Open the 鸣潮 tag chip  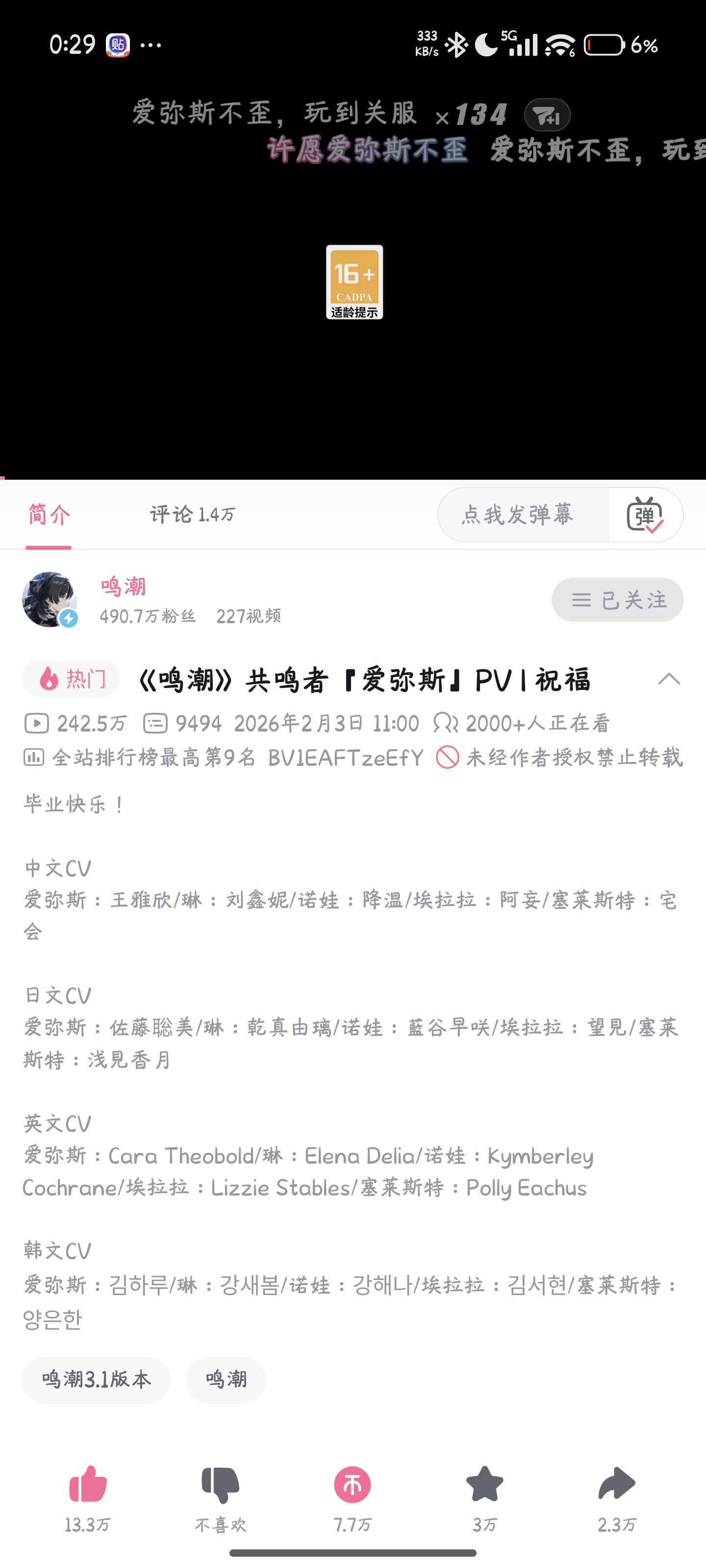226,1379
